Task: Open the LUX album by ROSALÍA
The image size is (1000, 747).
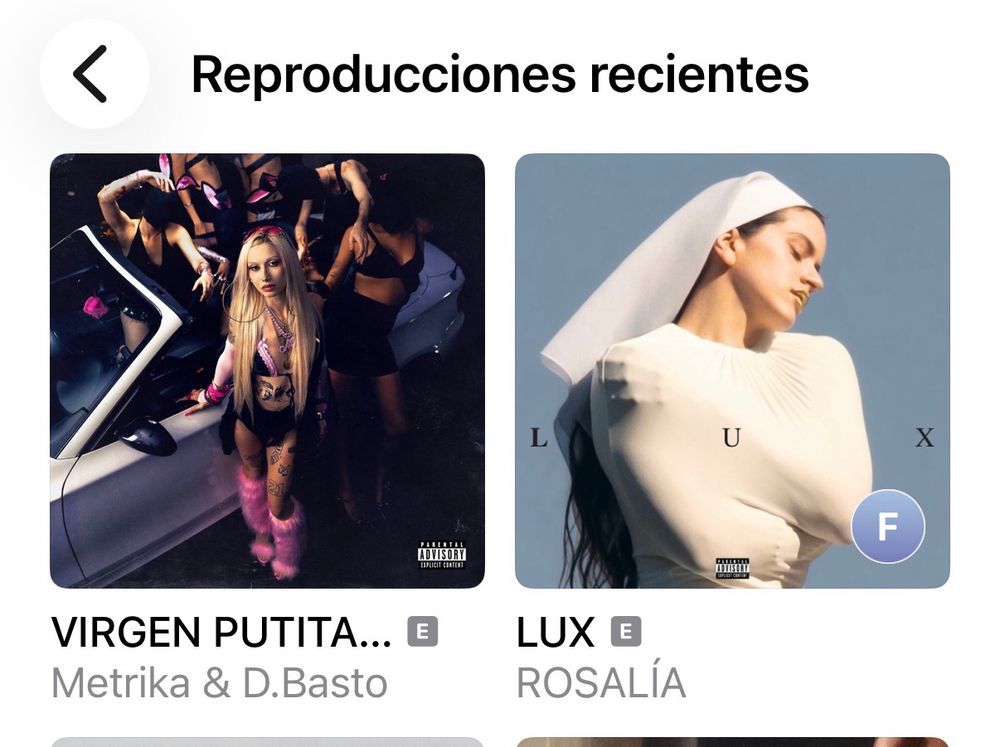Action: pyautogui.click(x=732, y=370)
